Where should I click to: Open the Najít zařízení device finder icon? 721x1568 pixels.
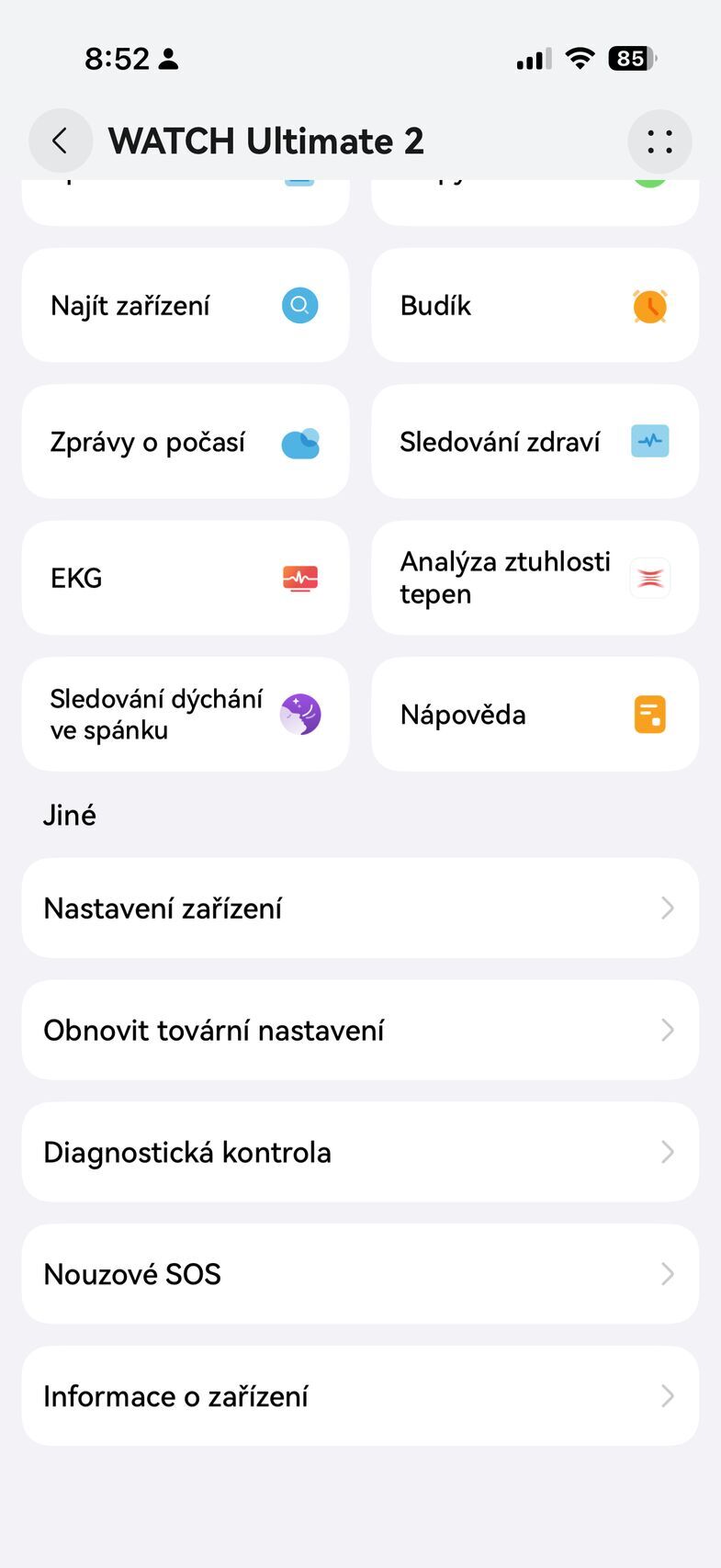299,305
